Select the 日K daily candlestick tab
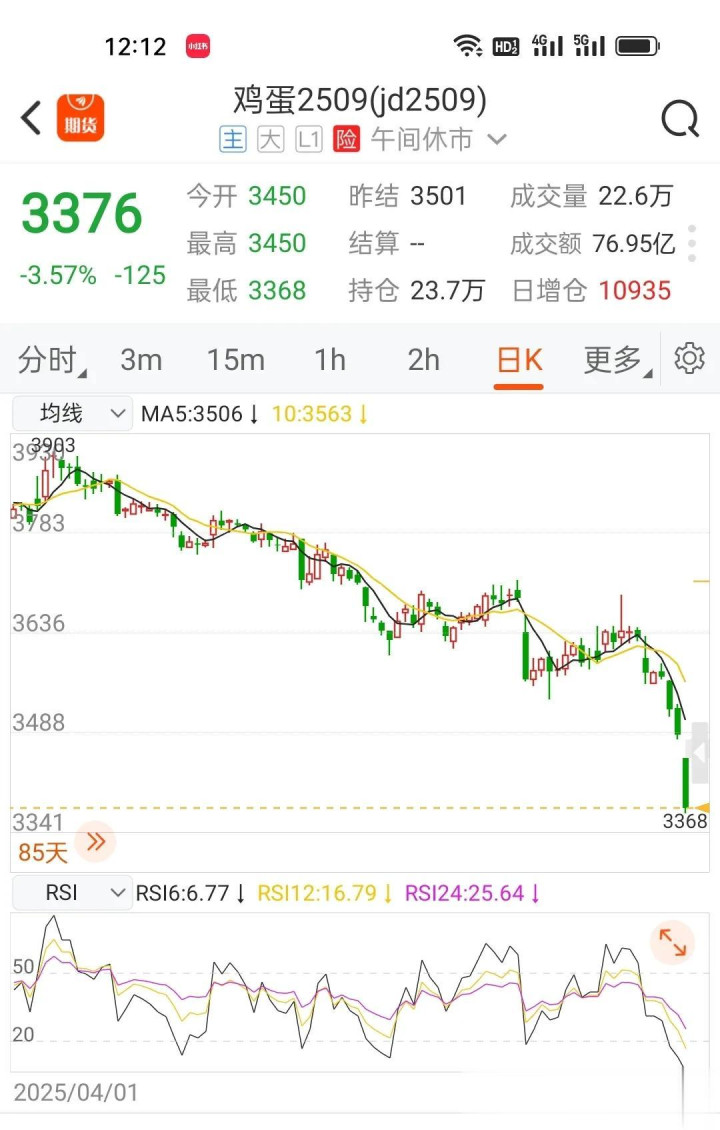Image resolution: width=720 pixels, height=1130 pixels. coord(520,360)
